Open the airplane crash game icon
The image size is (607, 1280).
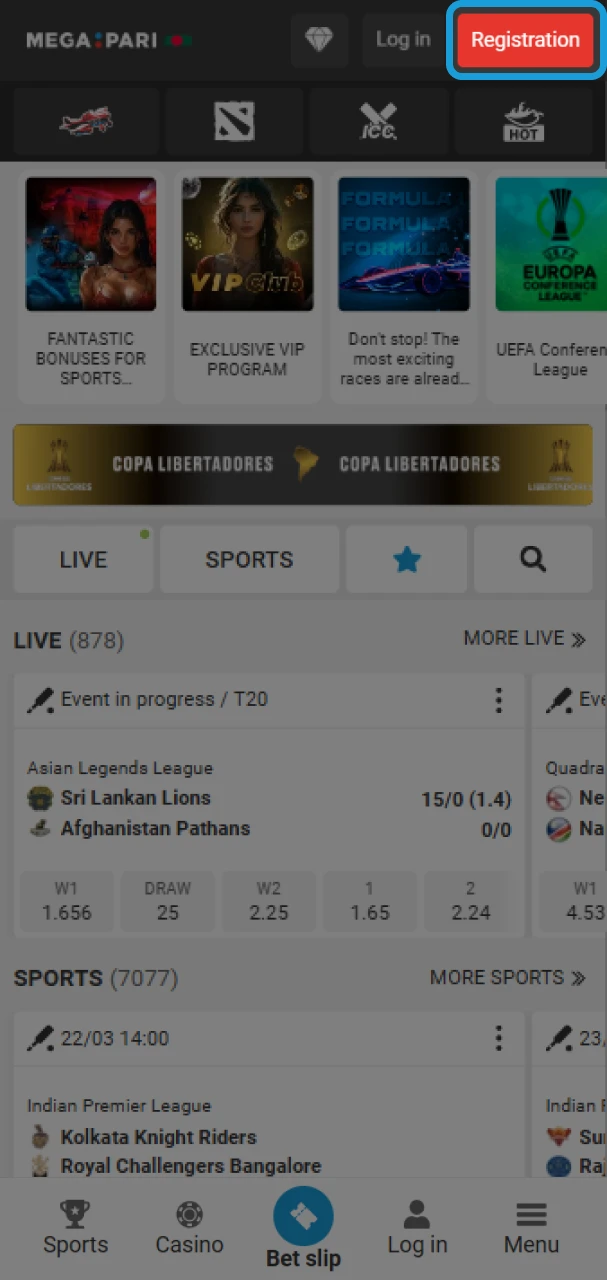tap(87, 122)
